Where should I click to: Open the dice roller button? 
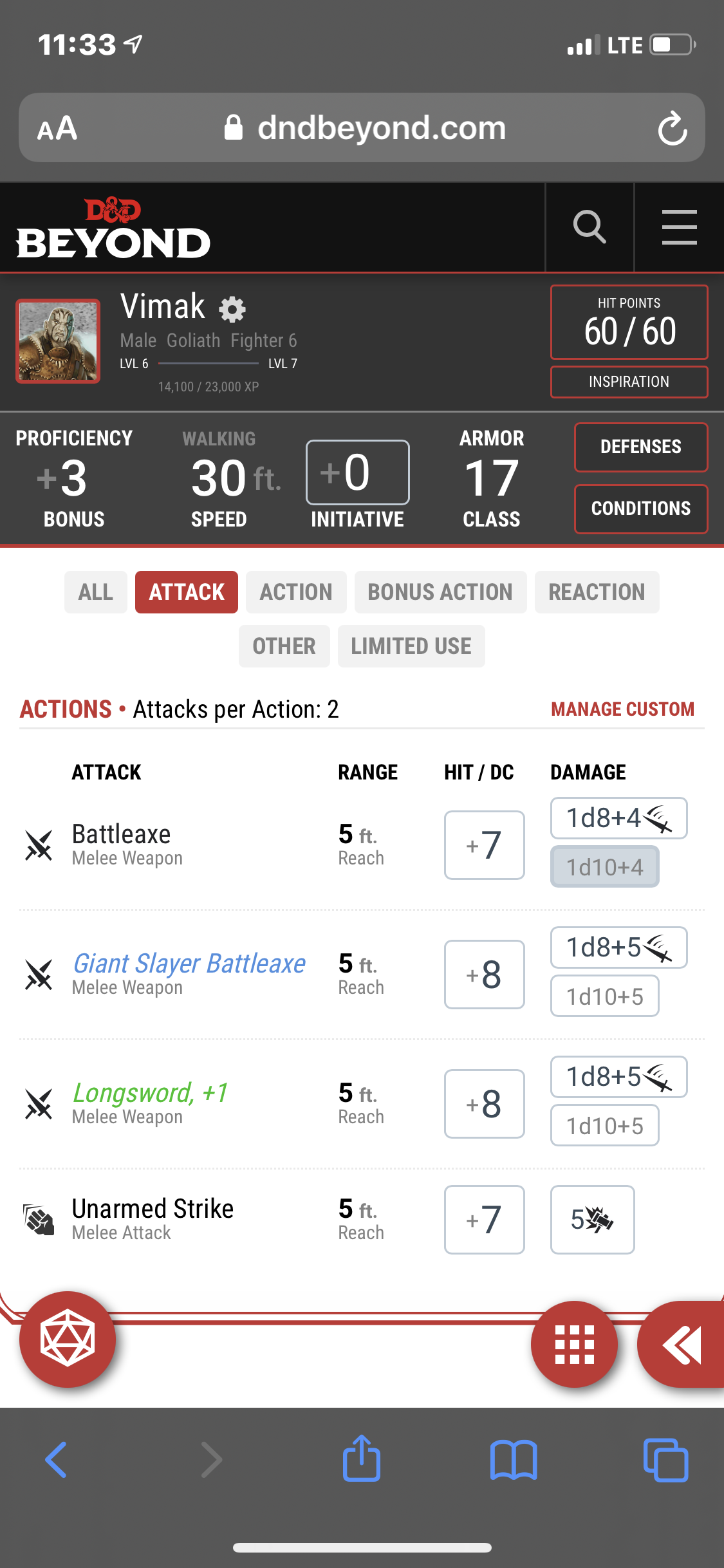coord(68,1339)
